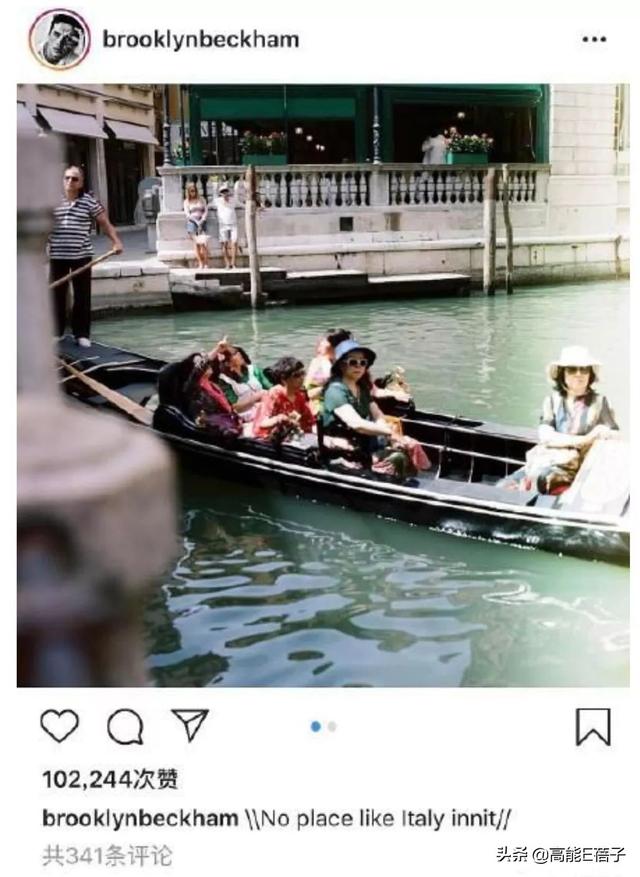Save the post with the bookmark icon
This screenshot has height=877, width=640.
[593, 727]
